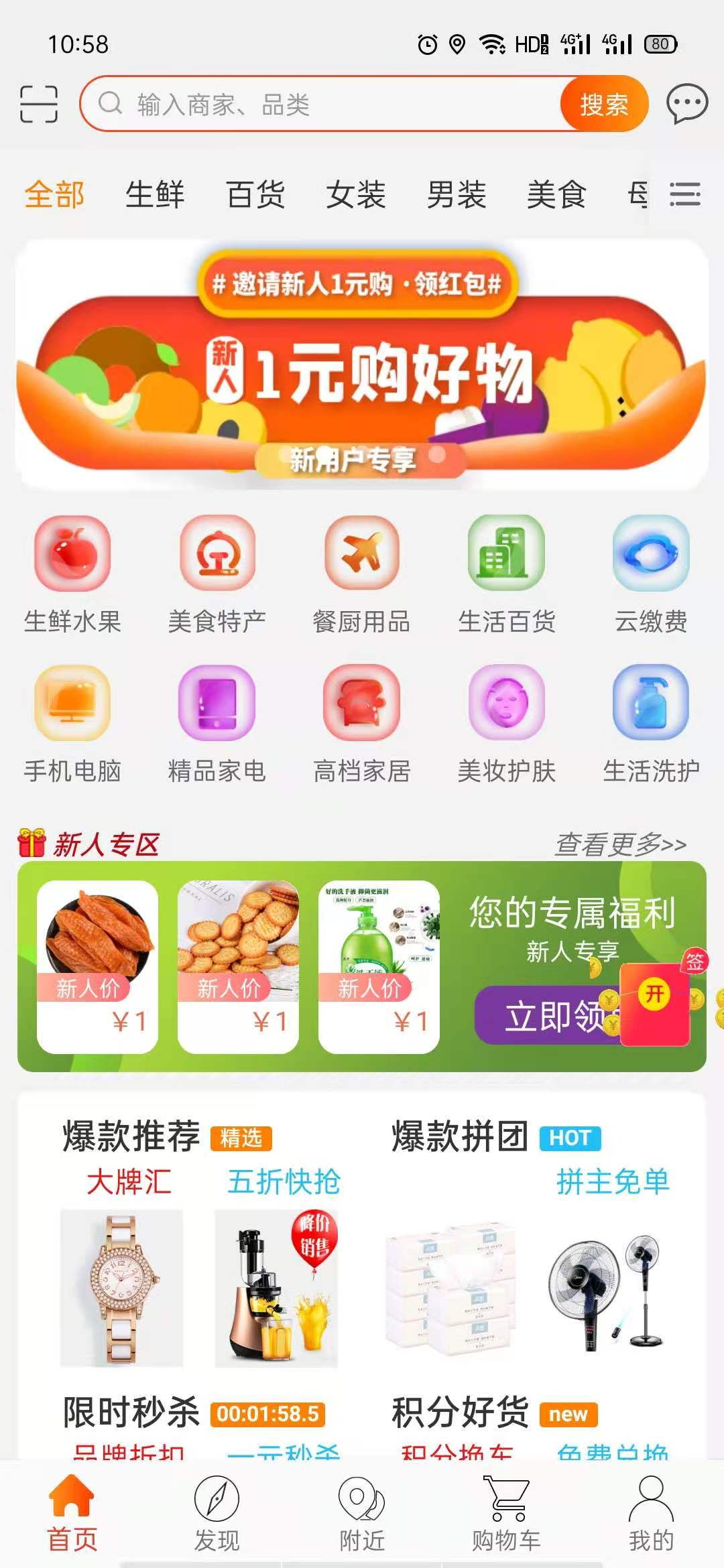Tap the orange 搜索 button

[604, 104]
